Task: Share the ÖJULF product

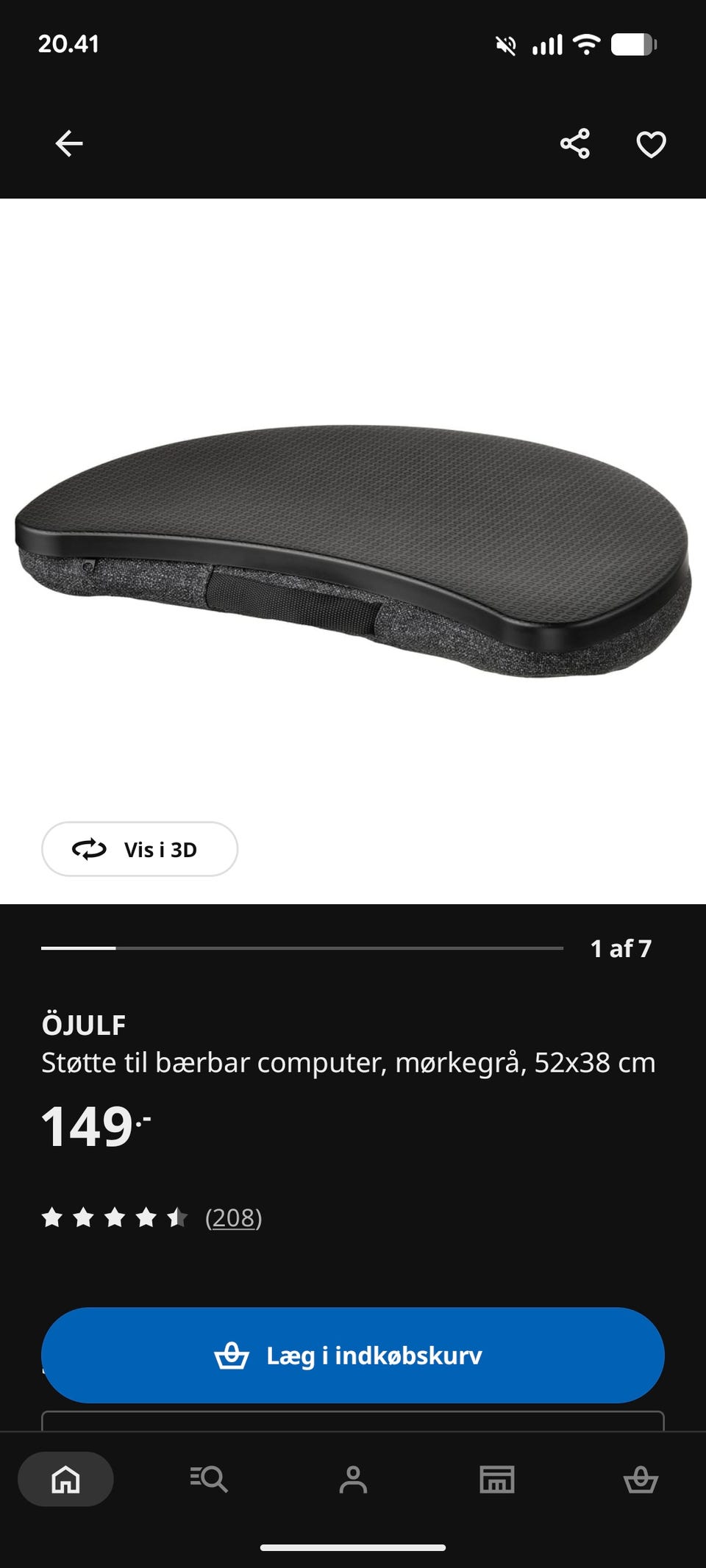Action: click(x=575, y=143)
